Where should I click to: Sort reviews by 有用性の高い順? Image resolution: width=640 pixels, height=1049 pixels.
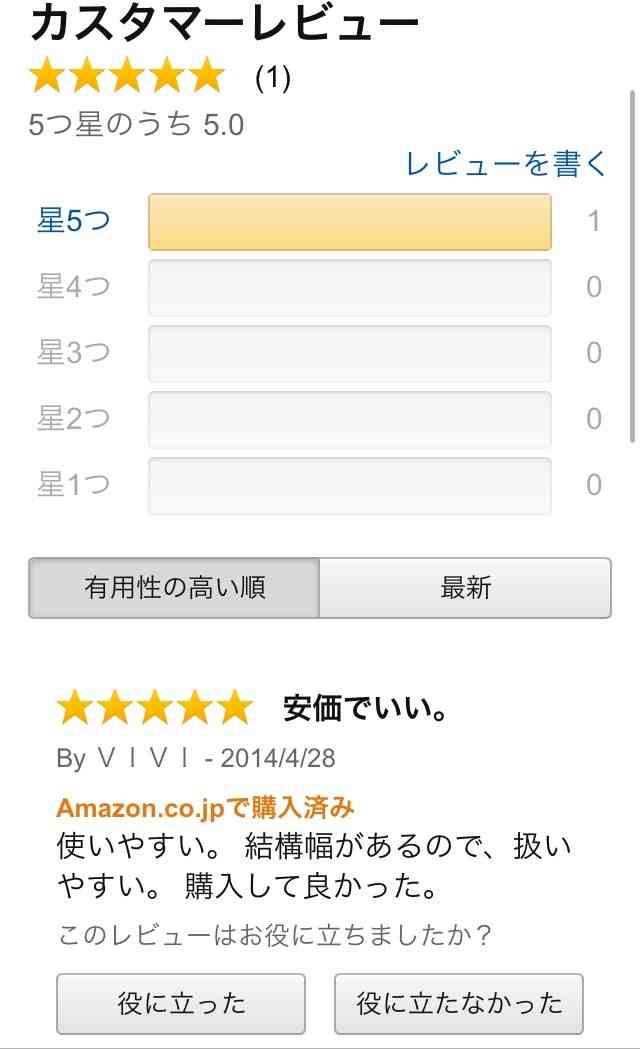(174, 588)
